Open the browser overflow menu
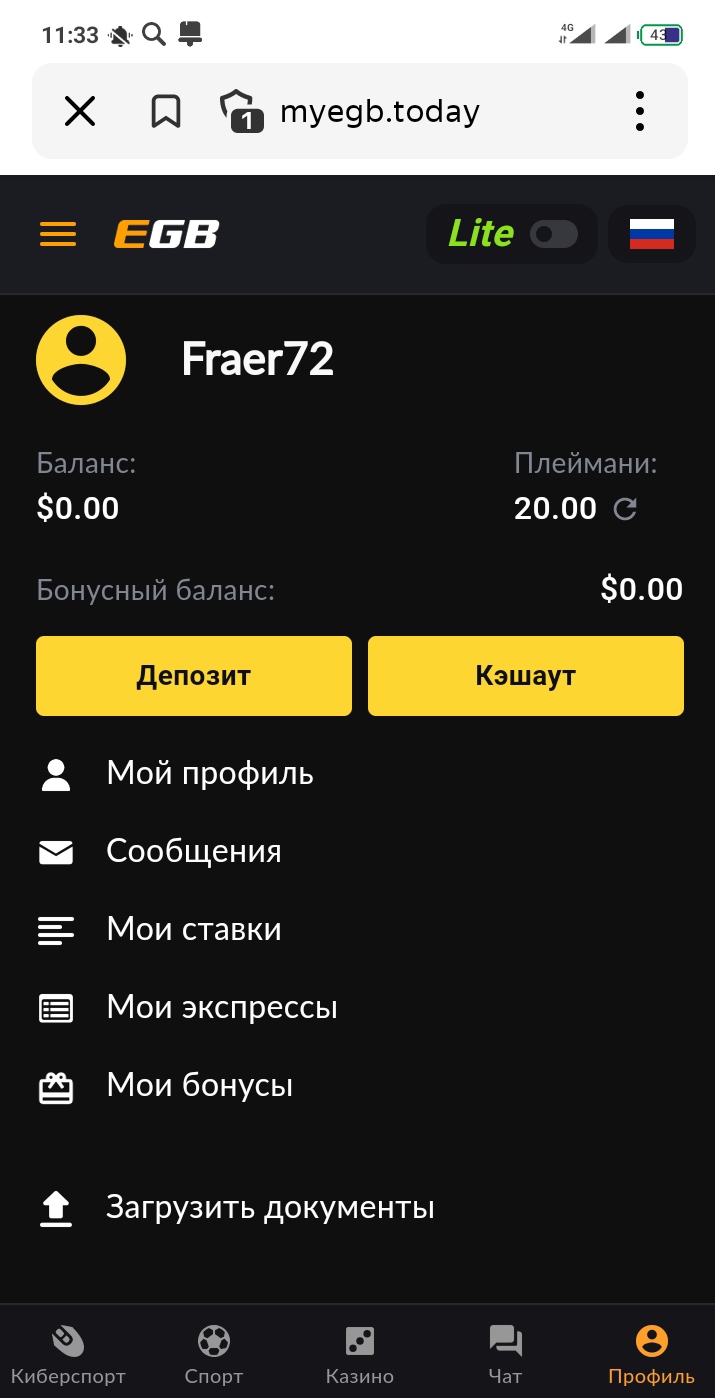This screenshot has width=715, height=1398. [x=640, y=111]
